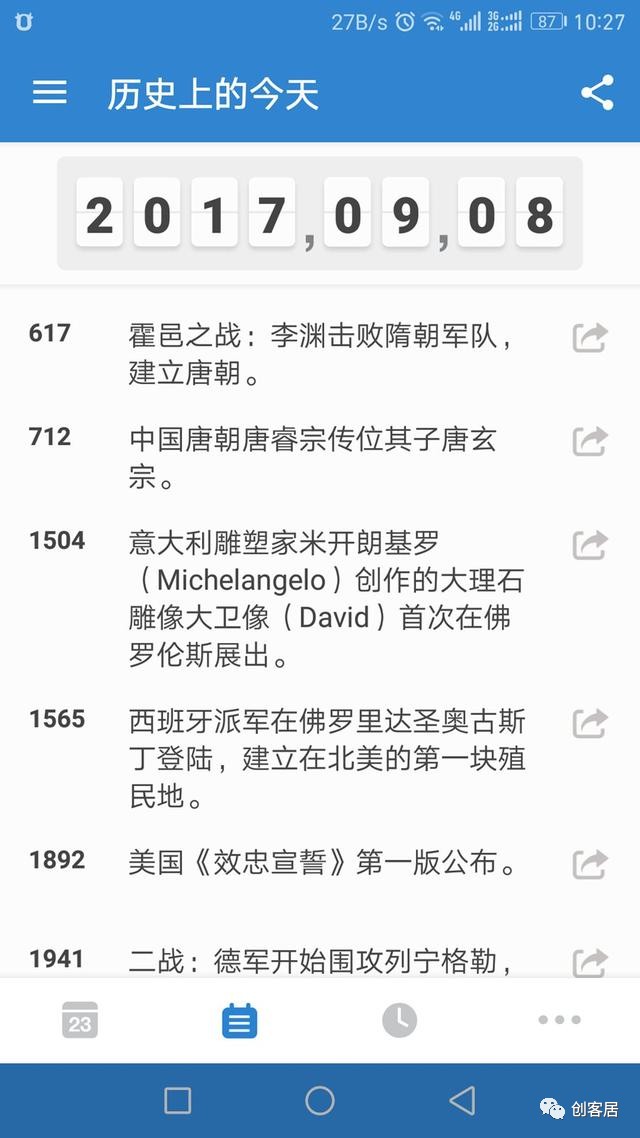Viewport: 640px width, 1138px height.
Task: Open the 2017,09,08 date picker
Action: click(319, 214)
